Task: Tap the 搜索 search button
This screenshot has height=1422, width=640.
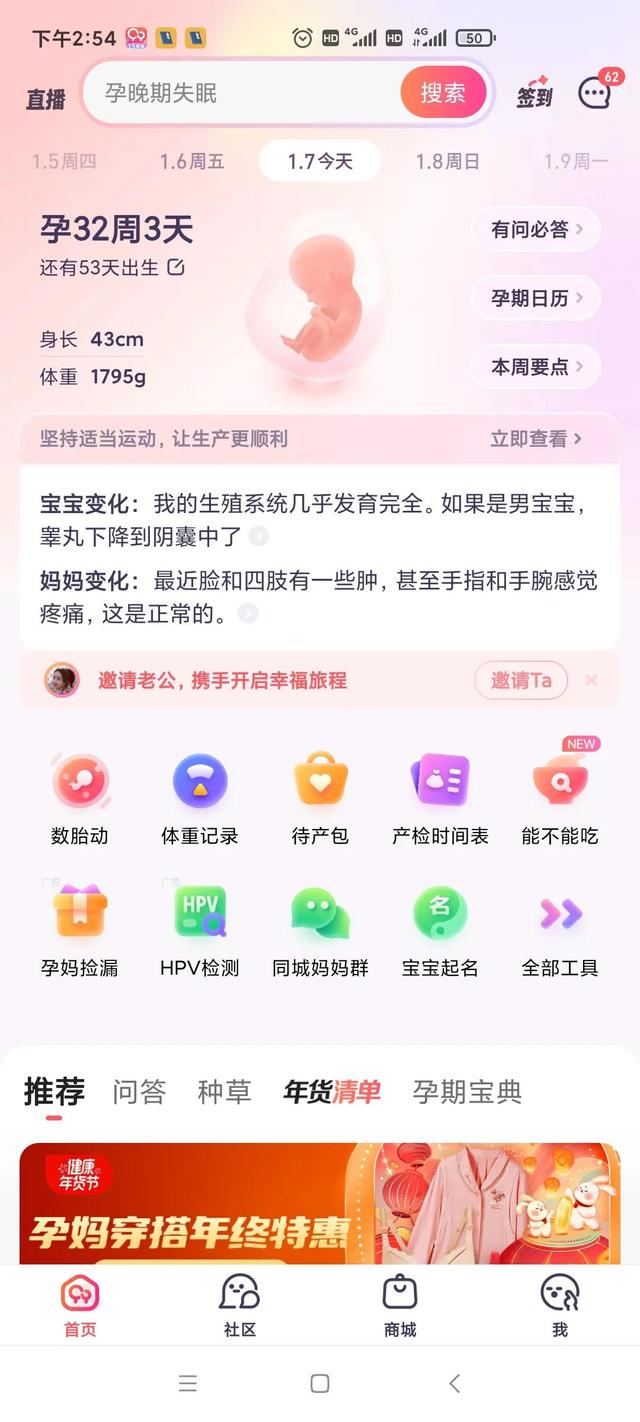Action: point(443,93)
